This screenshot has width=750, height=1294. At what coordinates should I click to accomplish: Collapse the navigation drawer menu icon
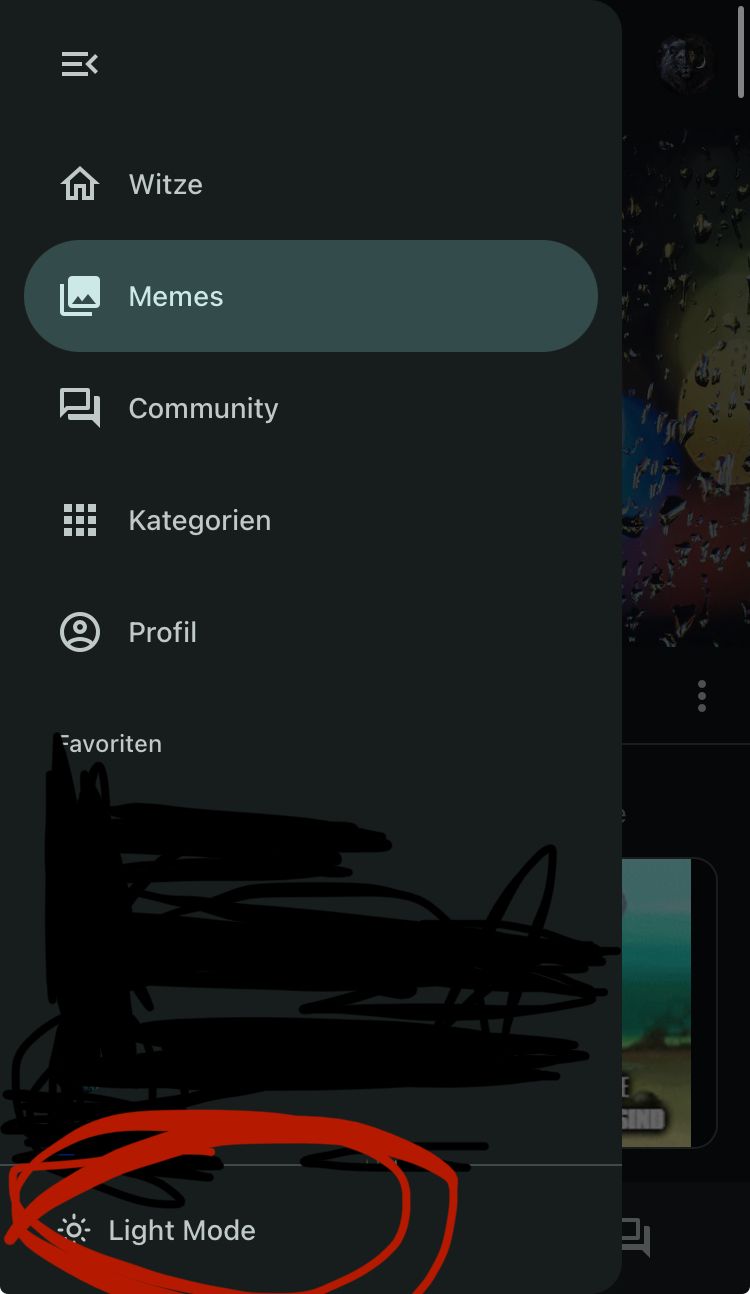(x=79, y=65)
